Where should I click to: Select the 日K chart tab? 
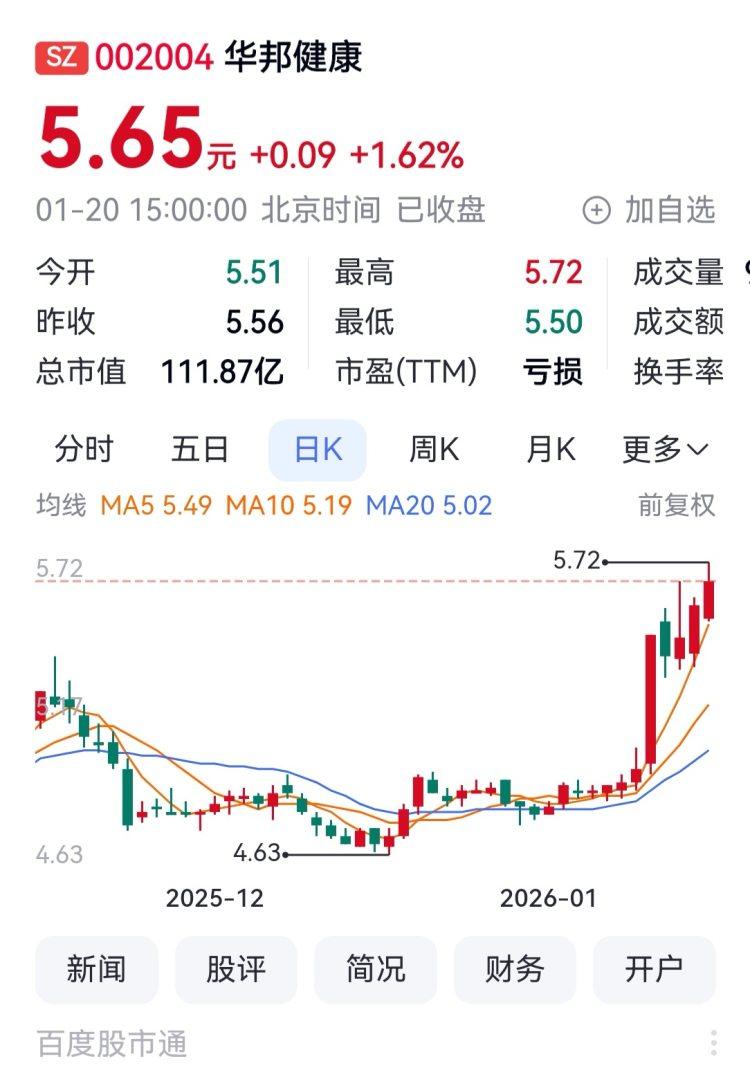tap(318, 450)
